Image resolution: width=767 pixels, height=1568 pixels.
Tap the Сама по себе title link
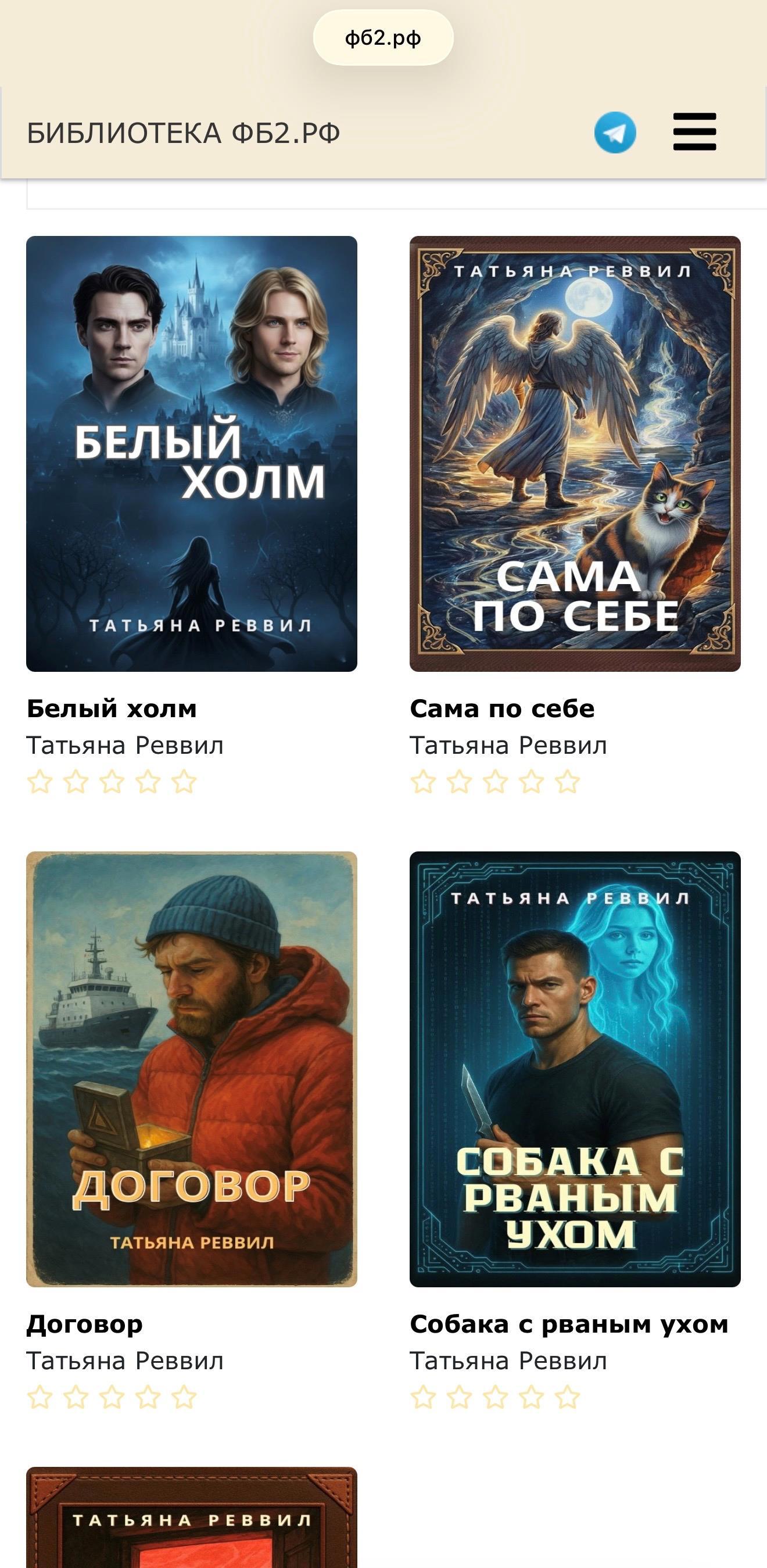tap(502, 708)
